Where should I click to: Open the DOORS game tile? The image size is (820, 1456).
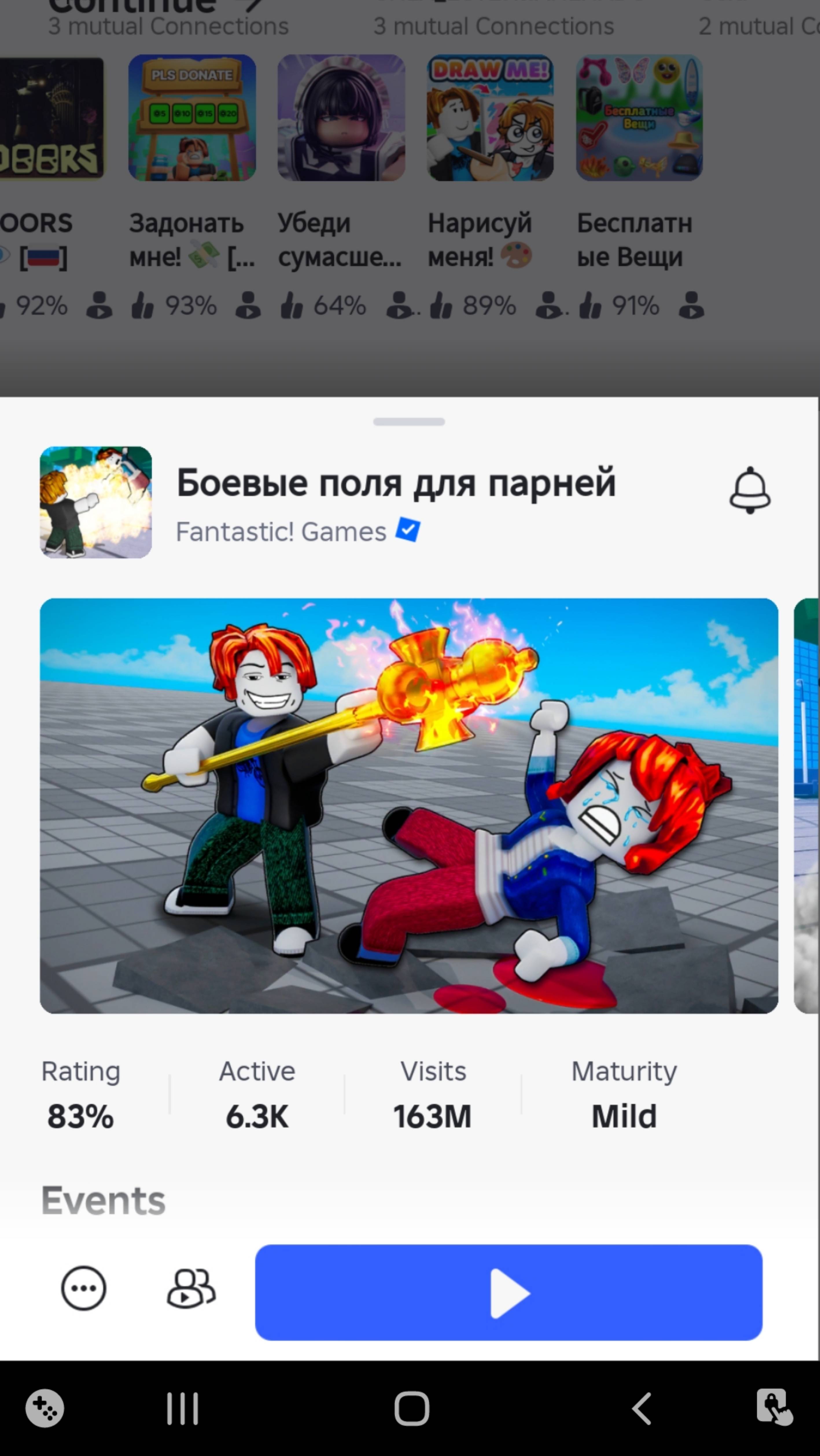pos(51,118)
